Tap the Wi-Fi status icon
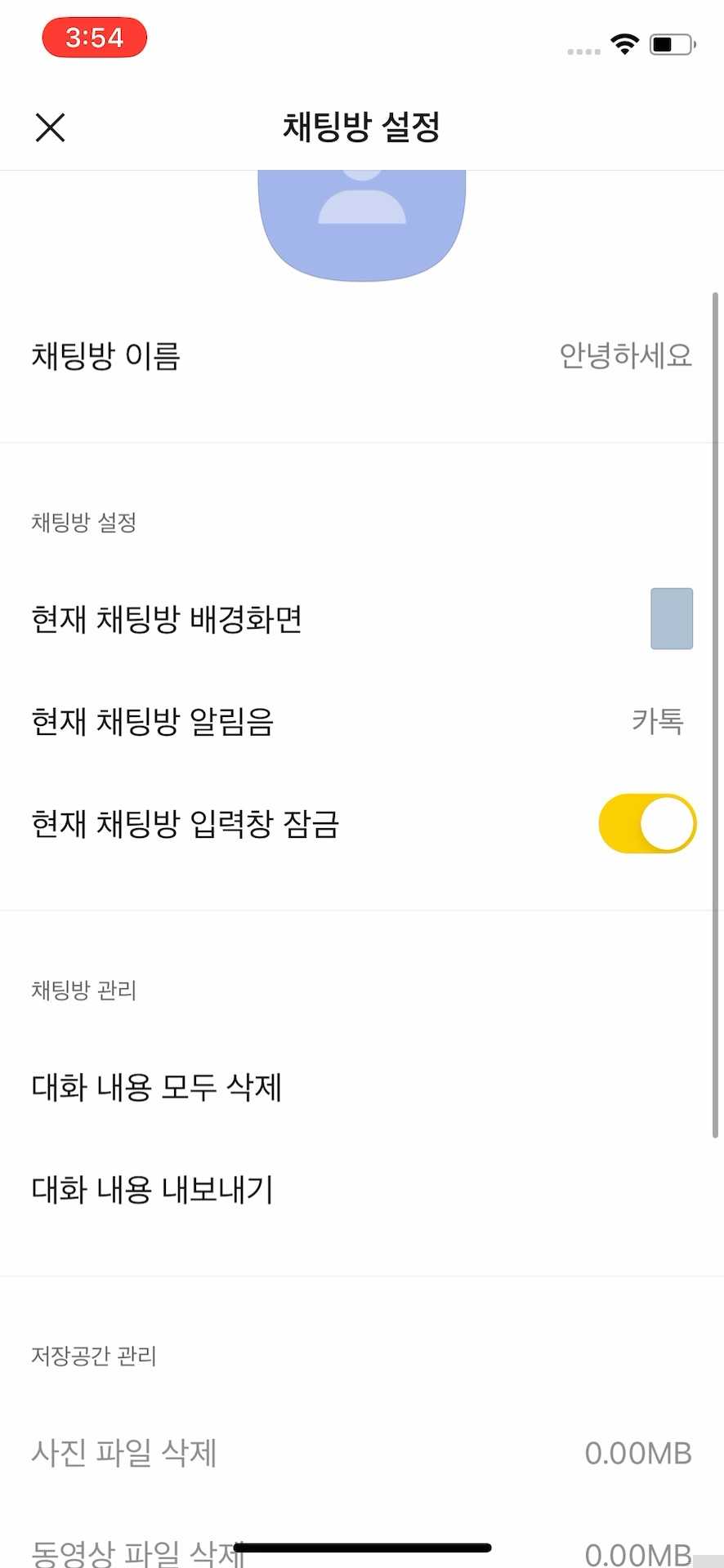The height and width of the screenshot is (1568, 724). tap(625, 45)
